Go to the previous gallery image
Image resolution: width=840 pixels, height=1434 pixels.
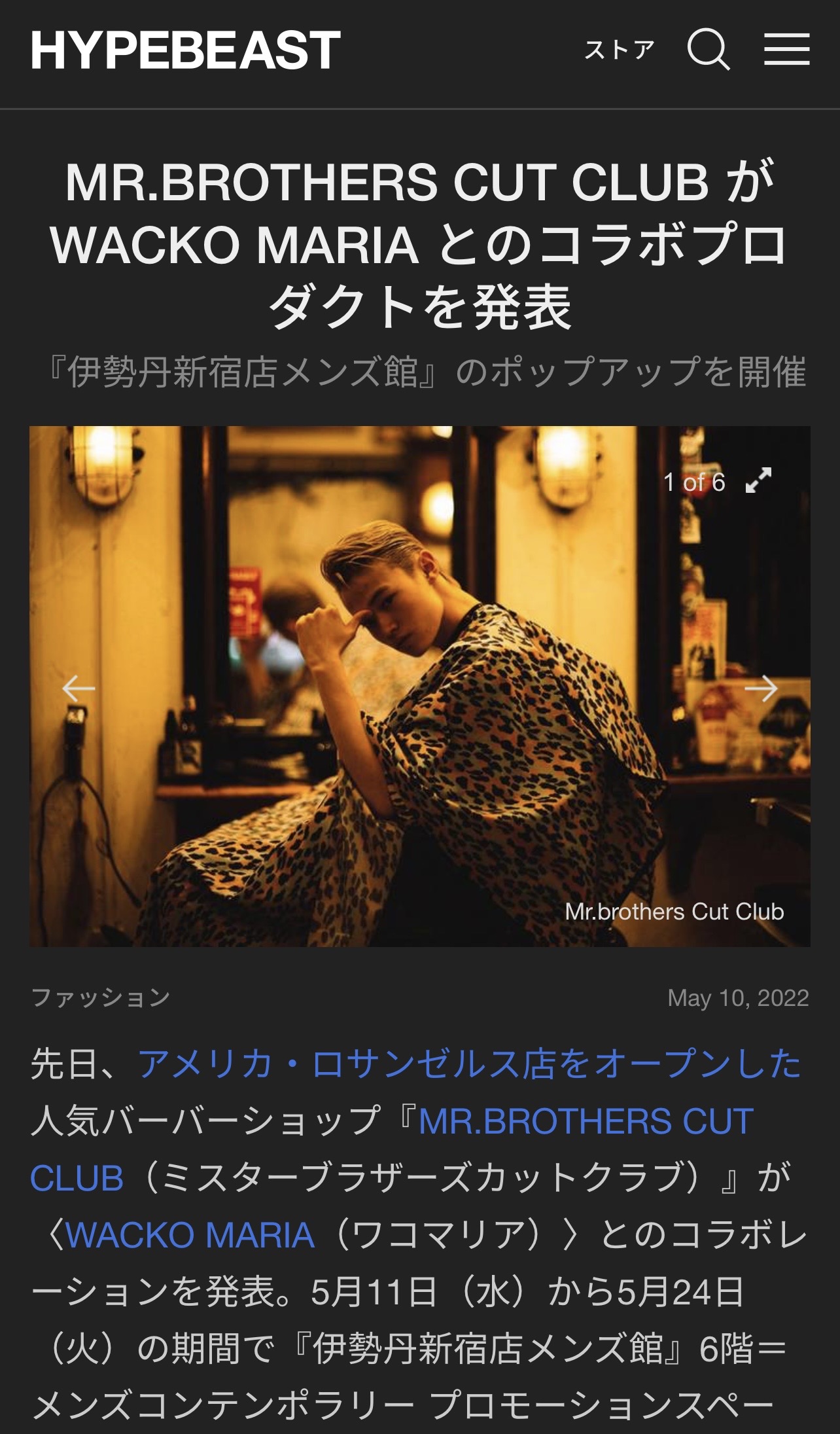pyautogui.click(x=79, y=689)
